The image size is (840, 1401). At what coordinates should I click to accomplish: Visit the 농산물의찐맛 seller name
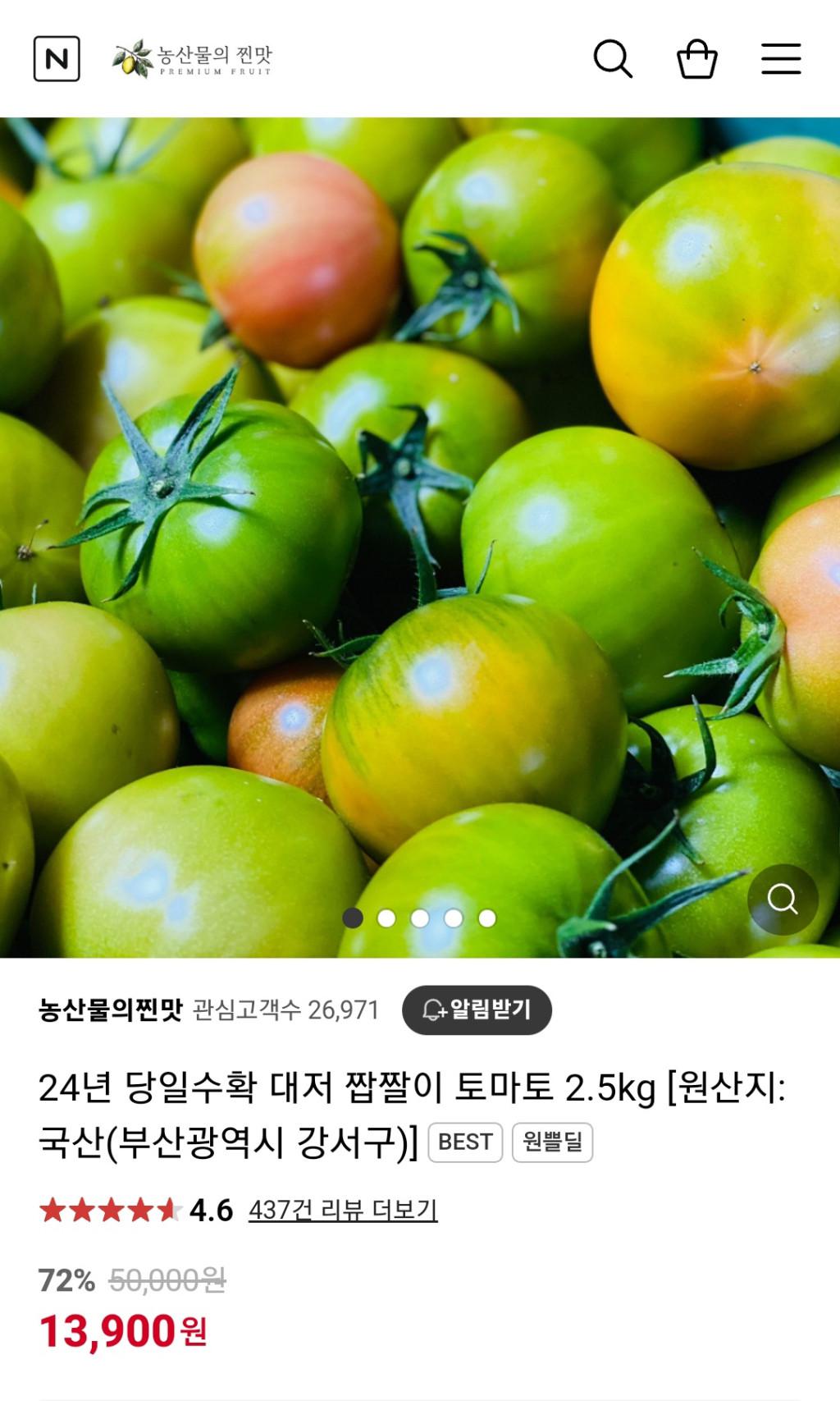(110, 1010)
